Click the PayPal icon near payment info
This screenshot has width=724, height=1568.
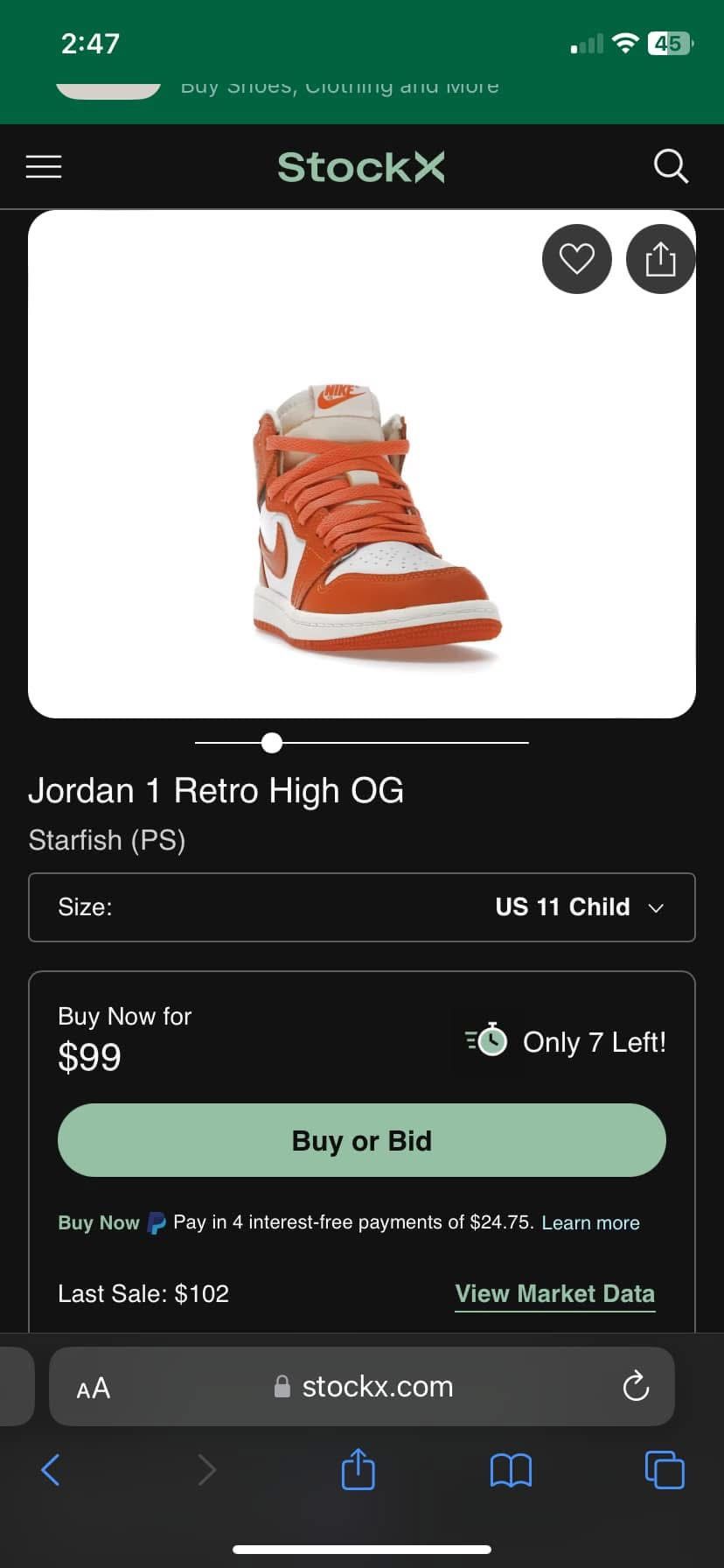(x=156, y=1221)
